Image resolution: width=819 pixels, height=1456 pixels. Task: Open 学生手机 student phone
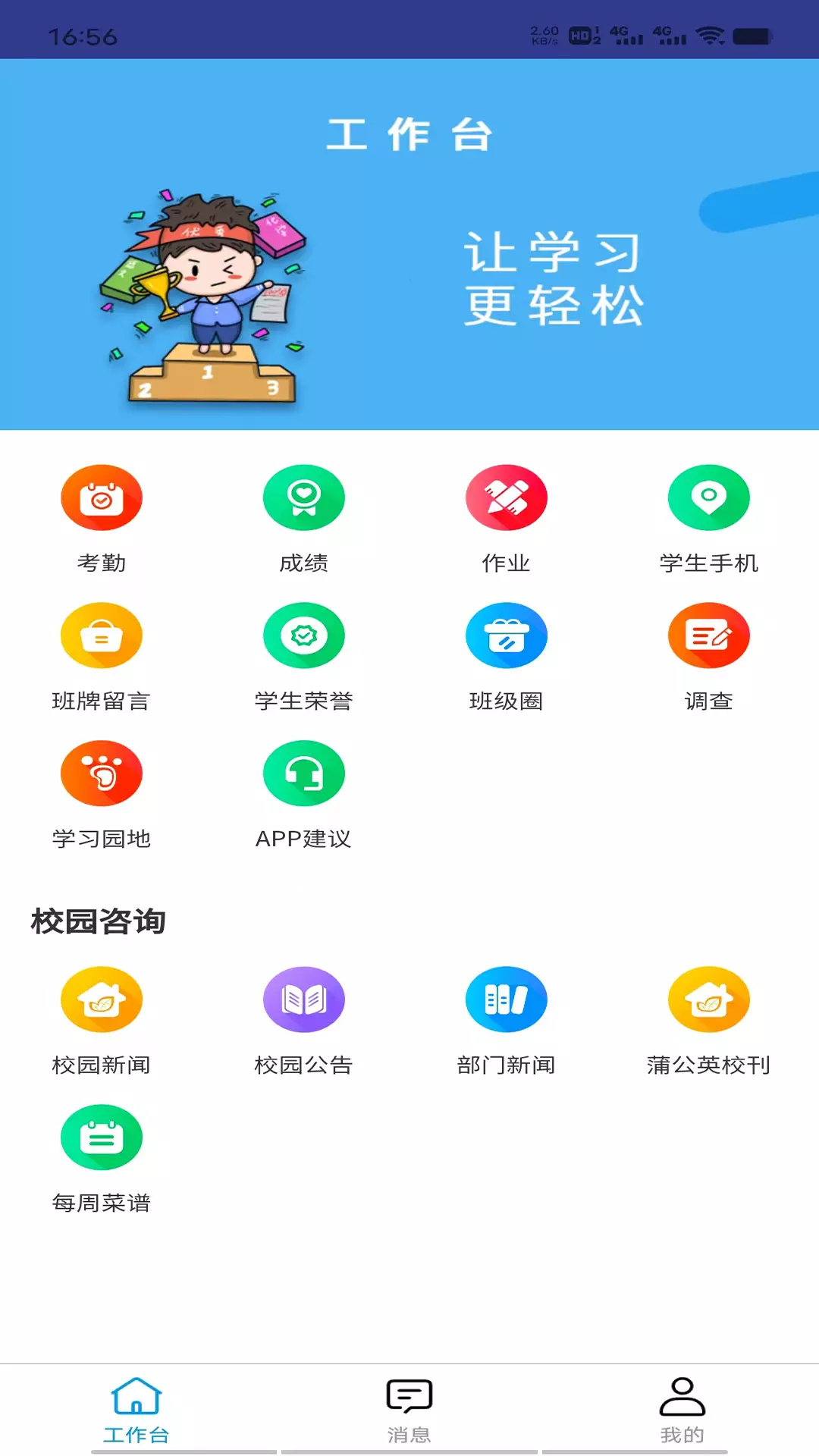(x=709, y=498)
